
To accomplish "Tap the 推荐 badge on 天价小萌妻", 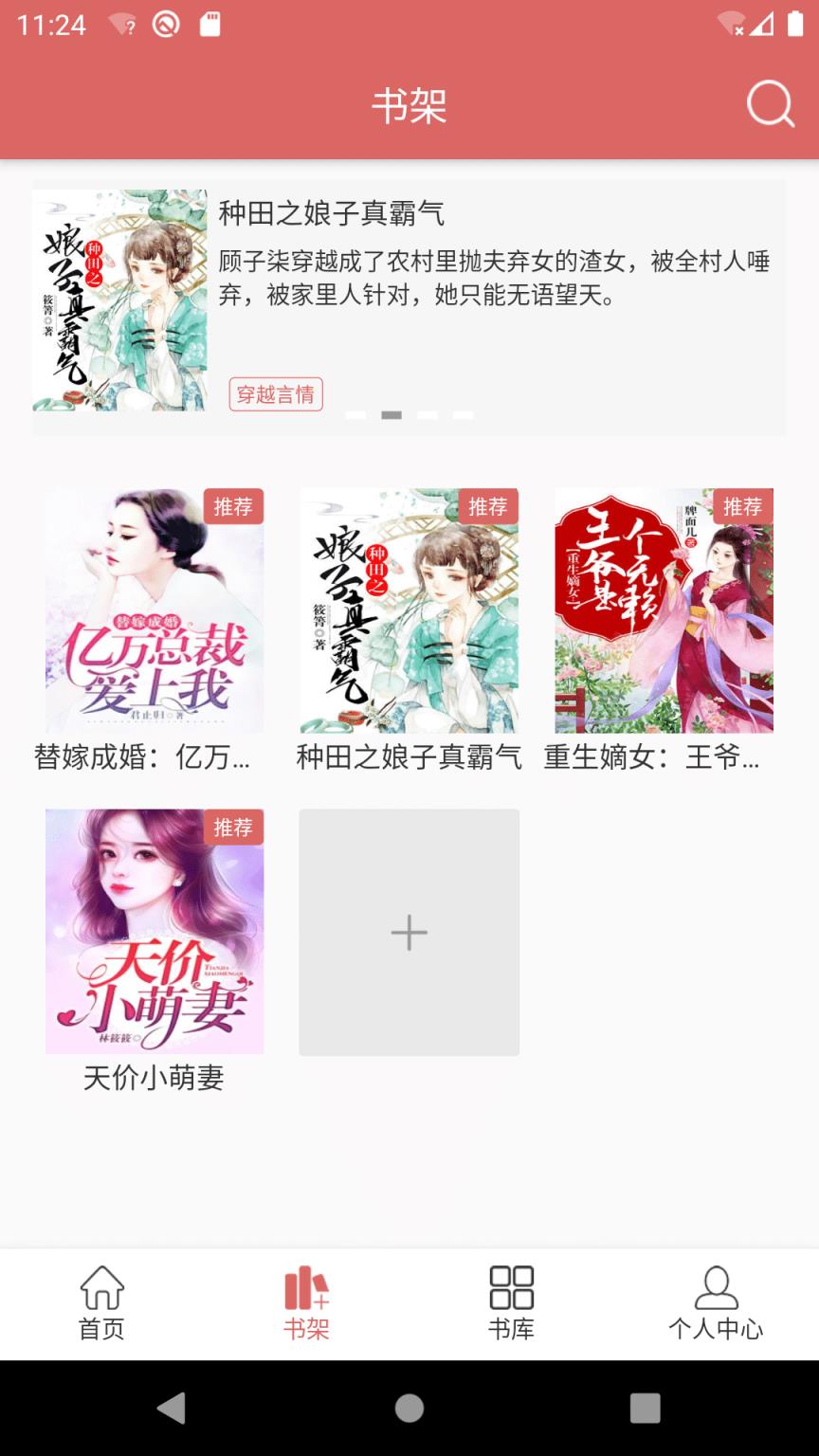I will click(x=233, y=828).
